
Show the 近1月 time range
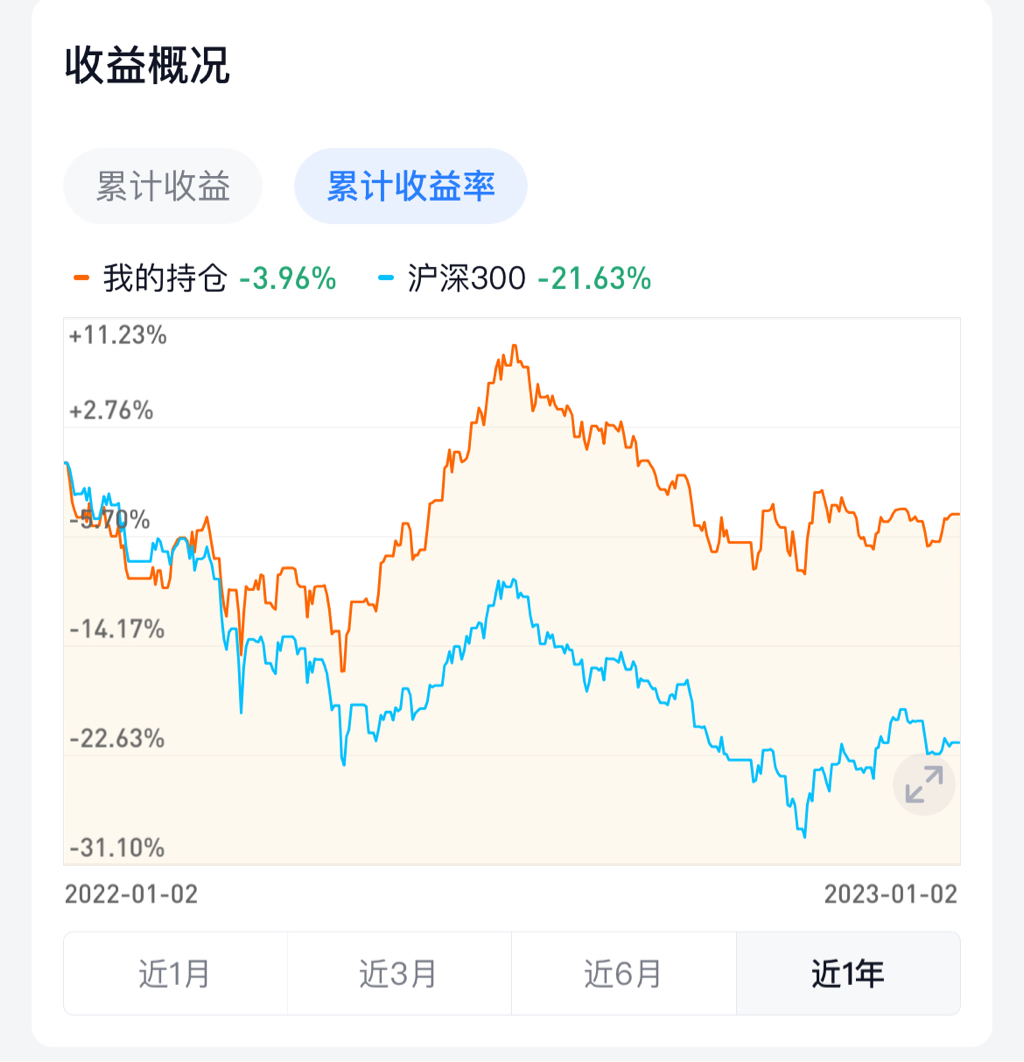(x=175, y=973)
